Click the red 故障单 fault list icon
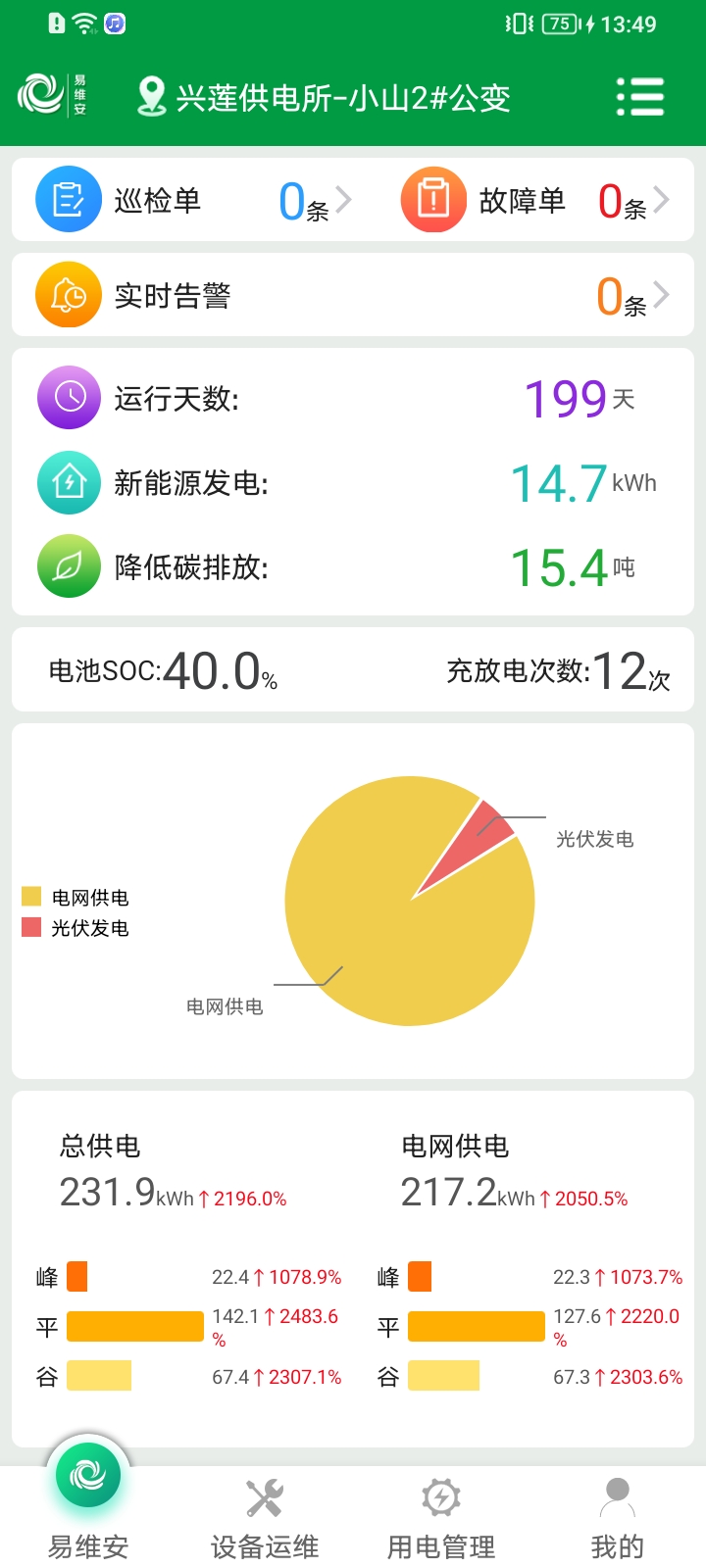 click(431, 199)
